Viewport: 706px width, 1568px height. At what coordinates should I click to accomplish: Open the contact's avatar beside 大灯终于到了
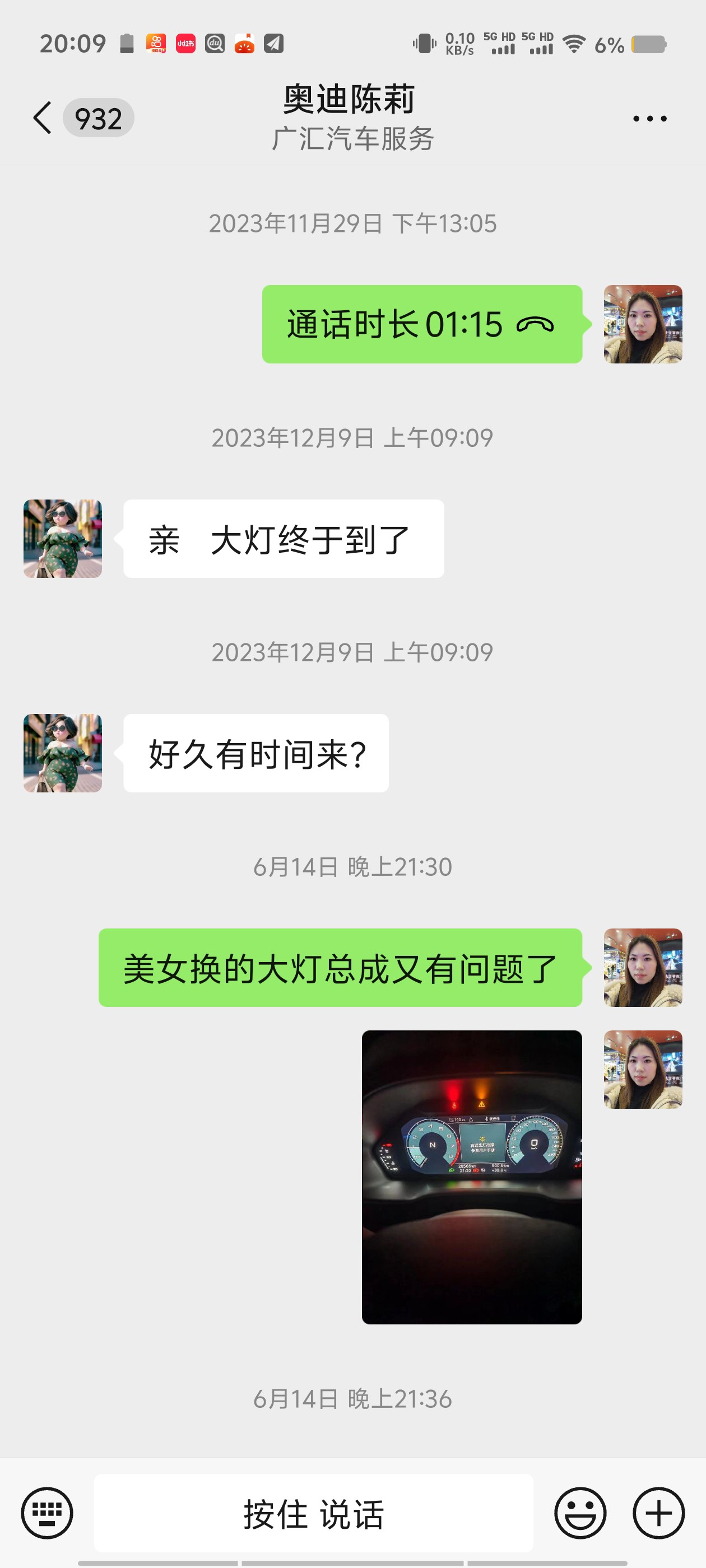click(63, 538)
